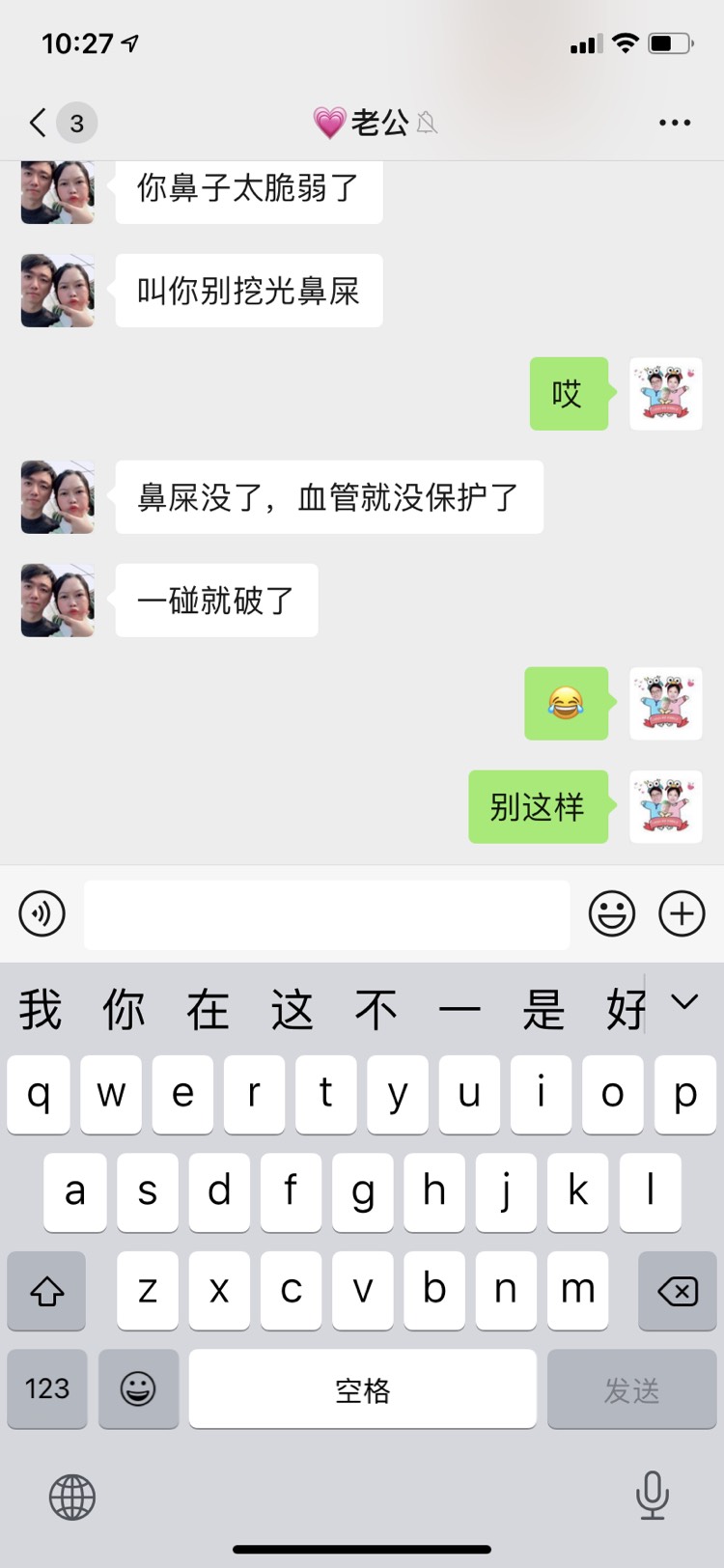Viewport: 724px width, 1568px height.
Task: Tap the 空格 space bar
Action: 362,1389
